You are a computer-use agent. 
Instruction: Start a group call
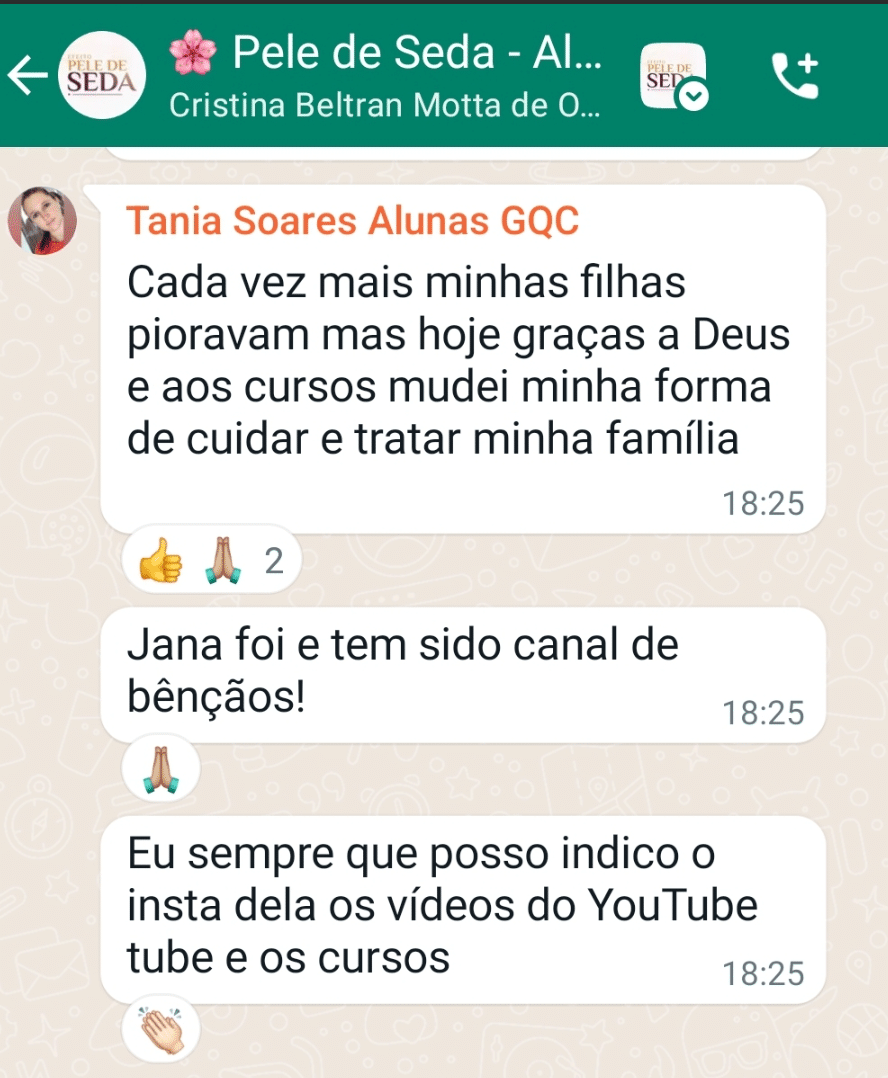coord(794,76)
